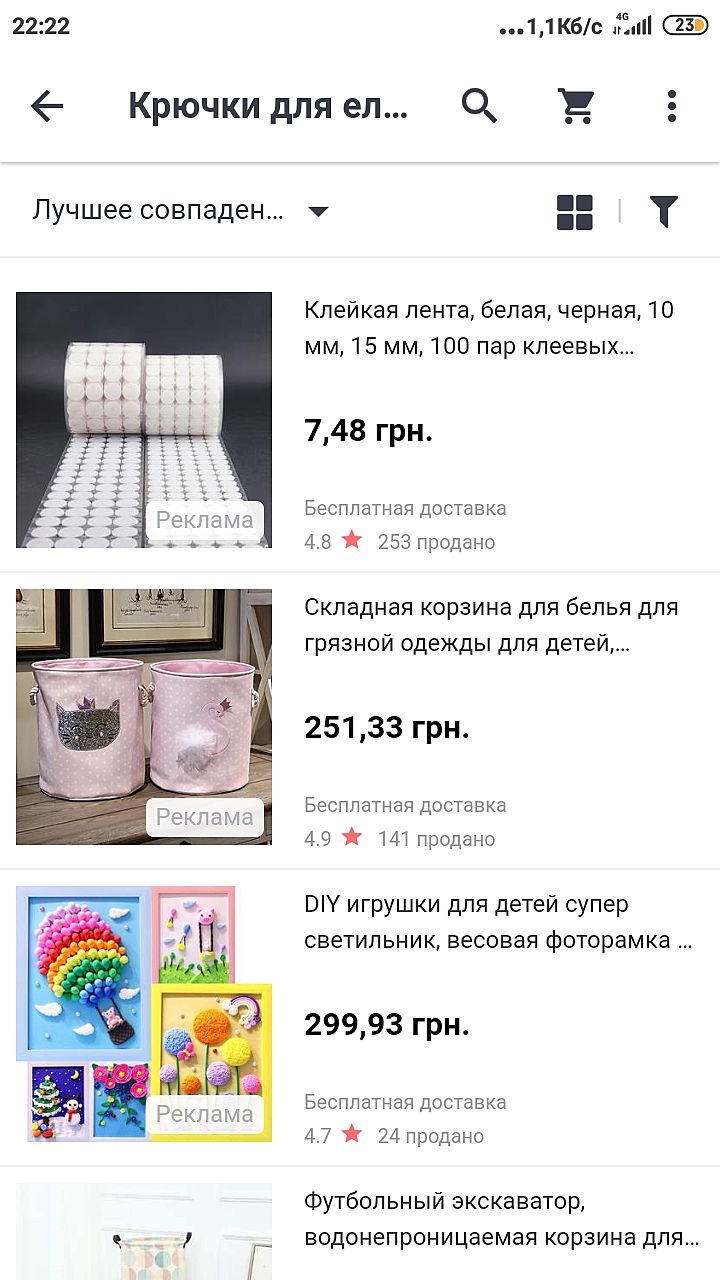Open the «Футбольный экскаватор» basket listing

(500, 1219)
